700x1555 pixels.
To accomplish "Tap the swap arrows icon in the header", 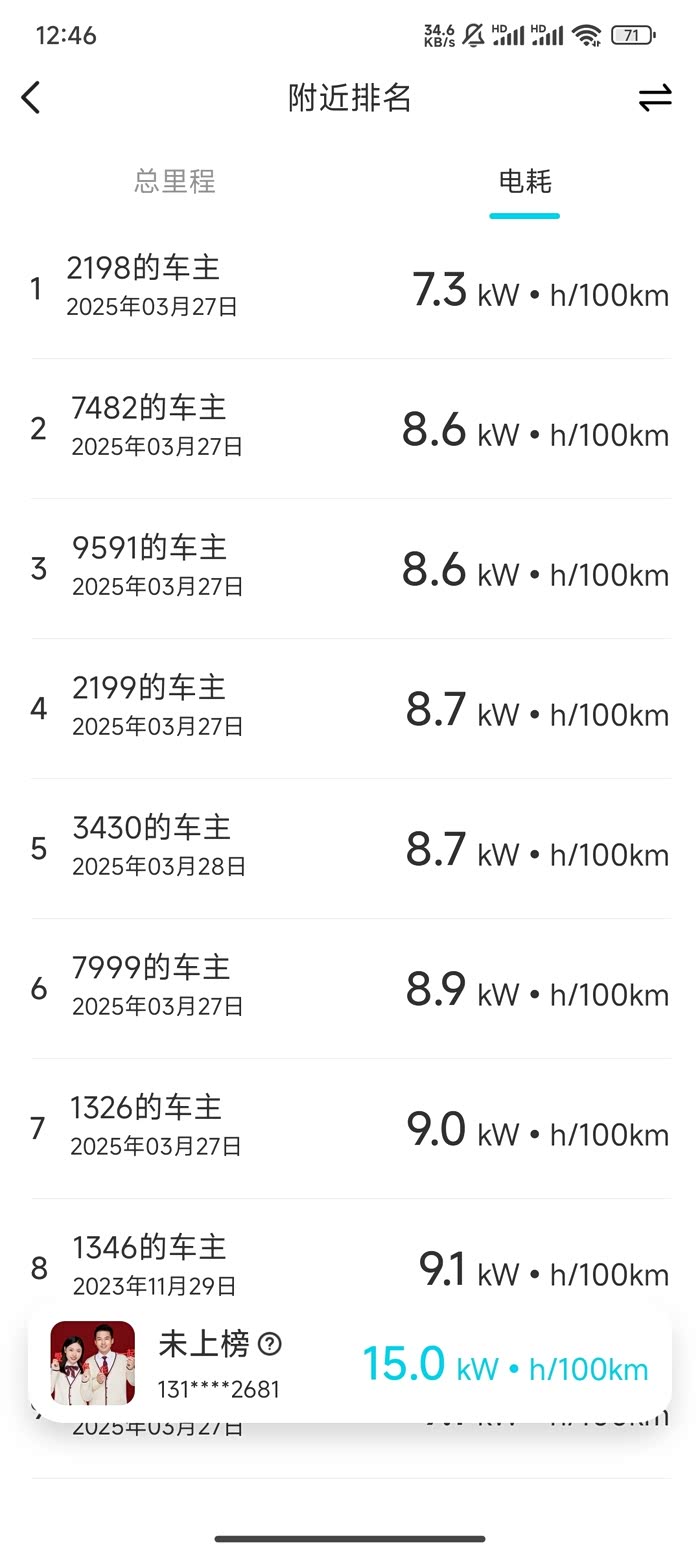I will 655,98.
